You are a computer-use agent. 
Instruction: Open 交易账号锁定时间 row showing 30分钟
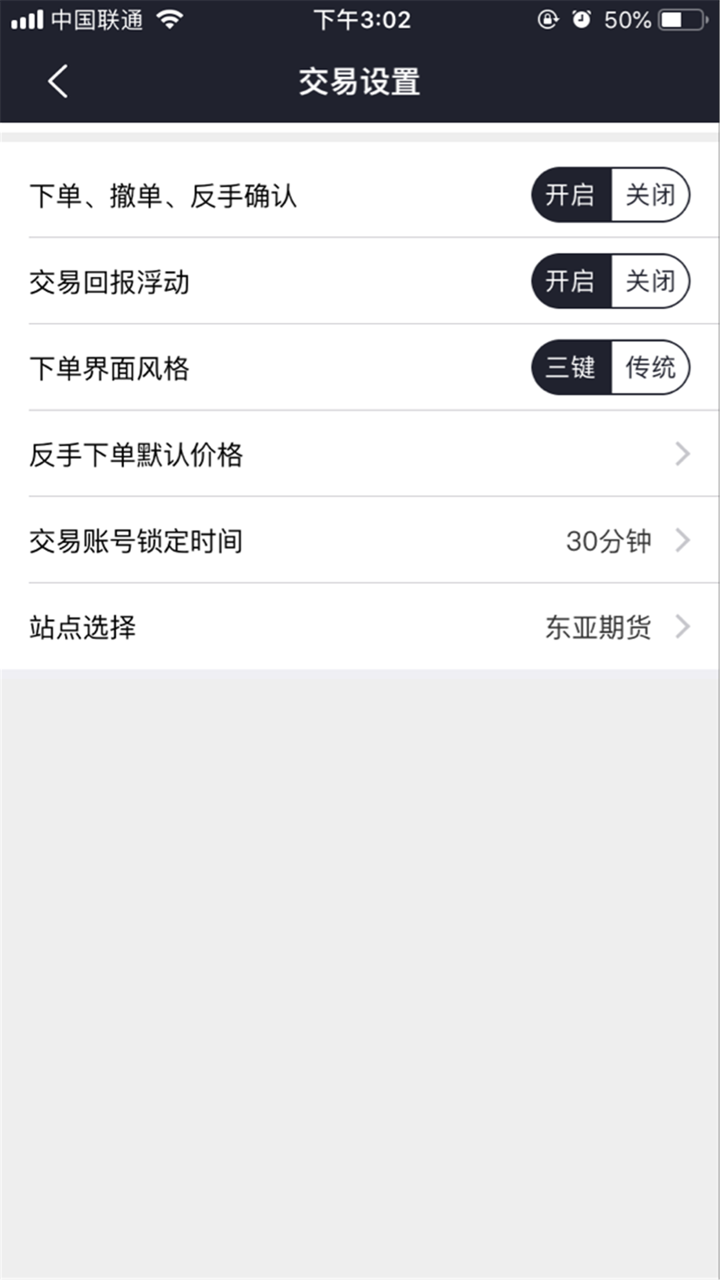(360, 541)
